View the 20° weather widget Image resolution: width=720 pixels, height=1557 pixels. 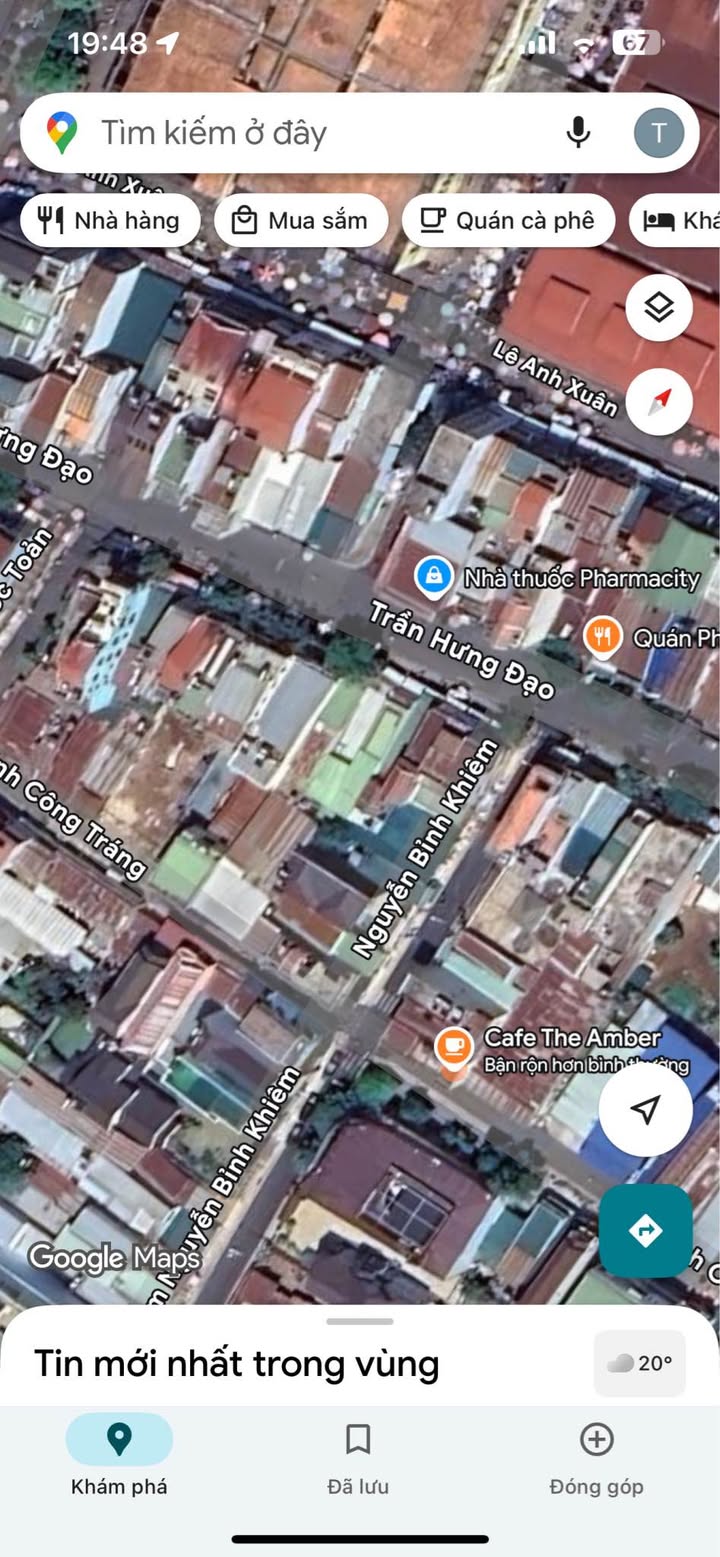pos(640,1363)
